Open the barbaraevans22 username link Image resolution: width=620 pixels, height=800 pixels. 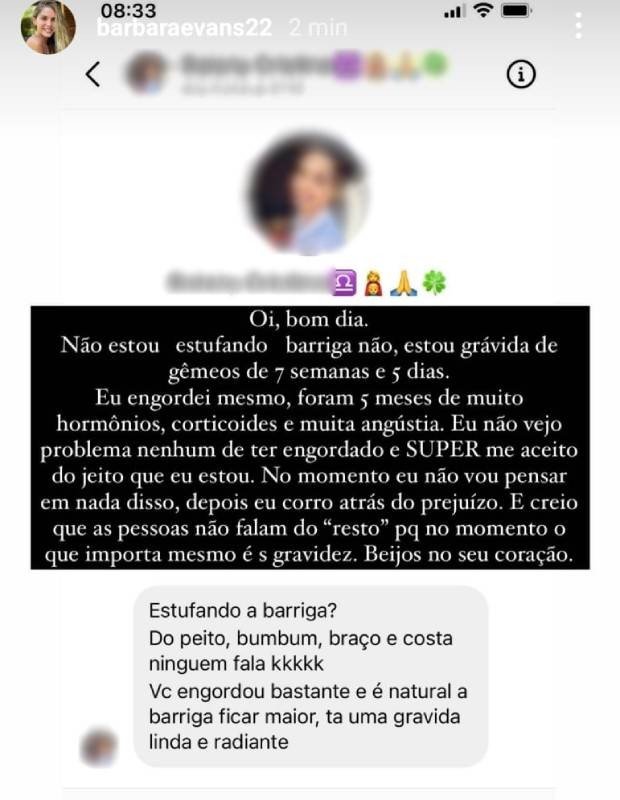(x=183, y=29)
